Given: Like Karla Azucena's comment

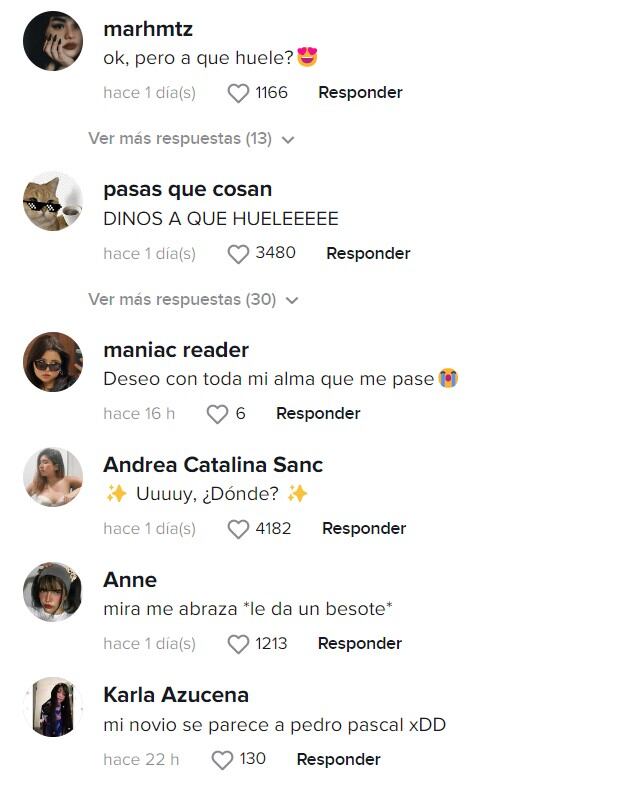Looking at the screenshot, I should (222, 760).
